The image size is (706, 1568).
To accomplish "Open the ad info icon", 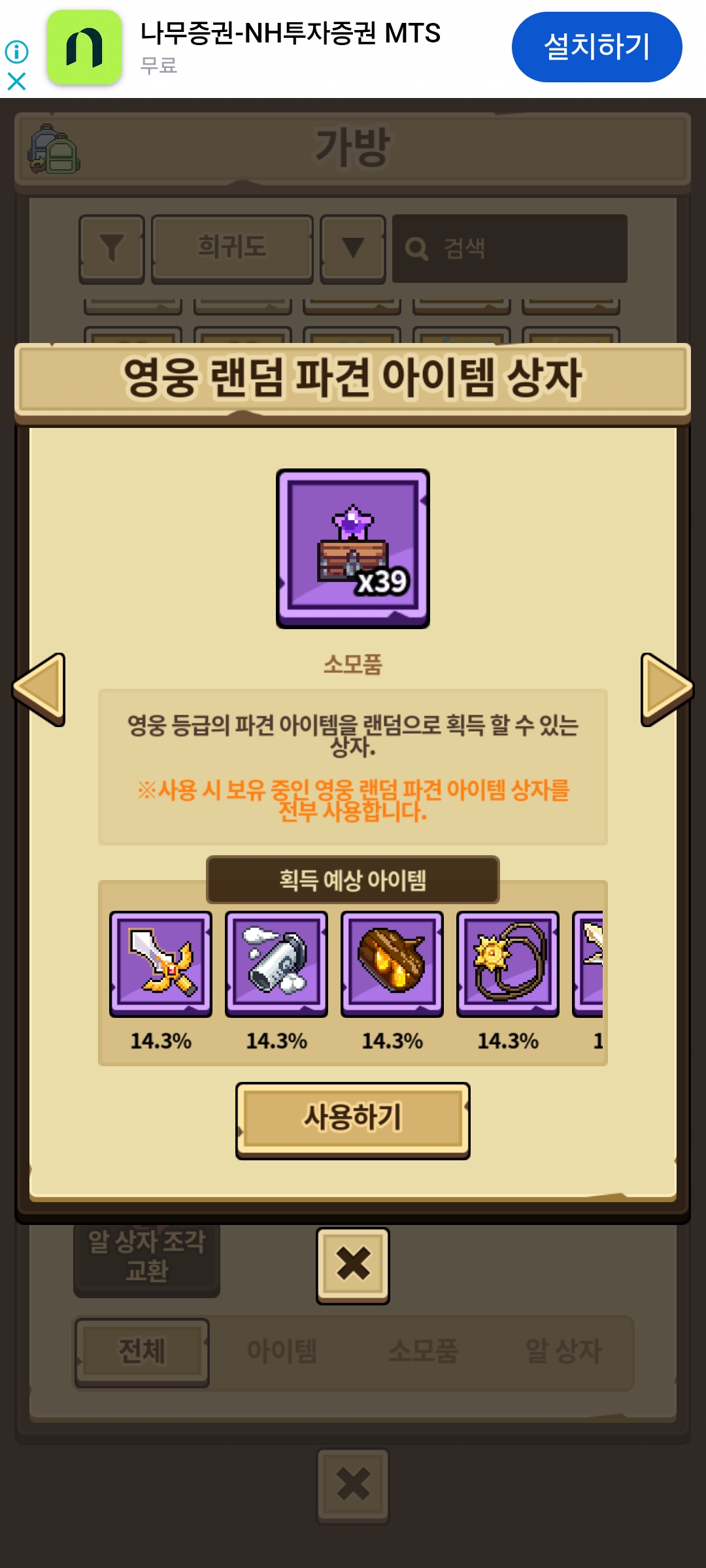I will 16,51.
